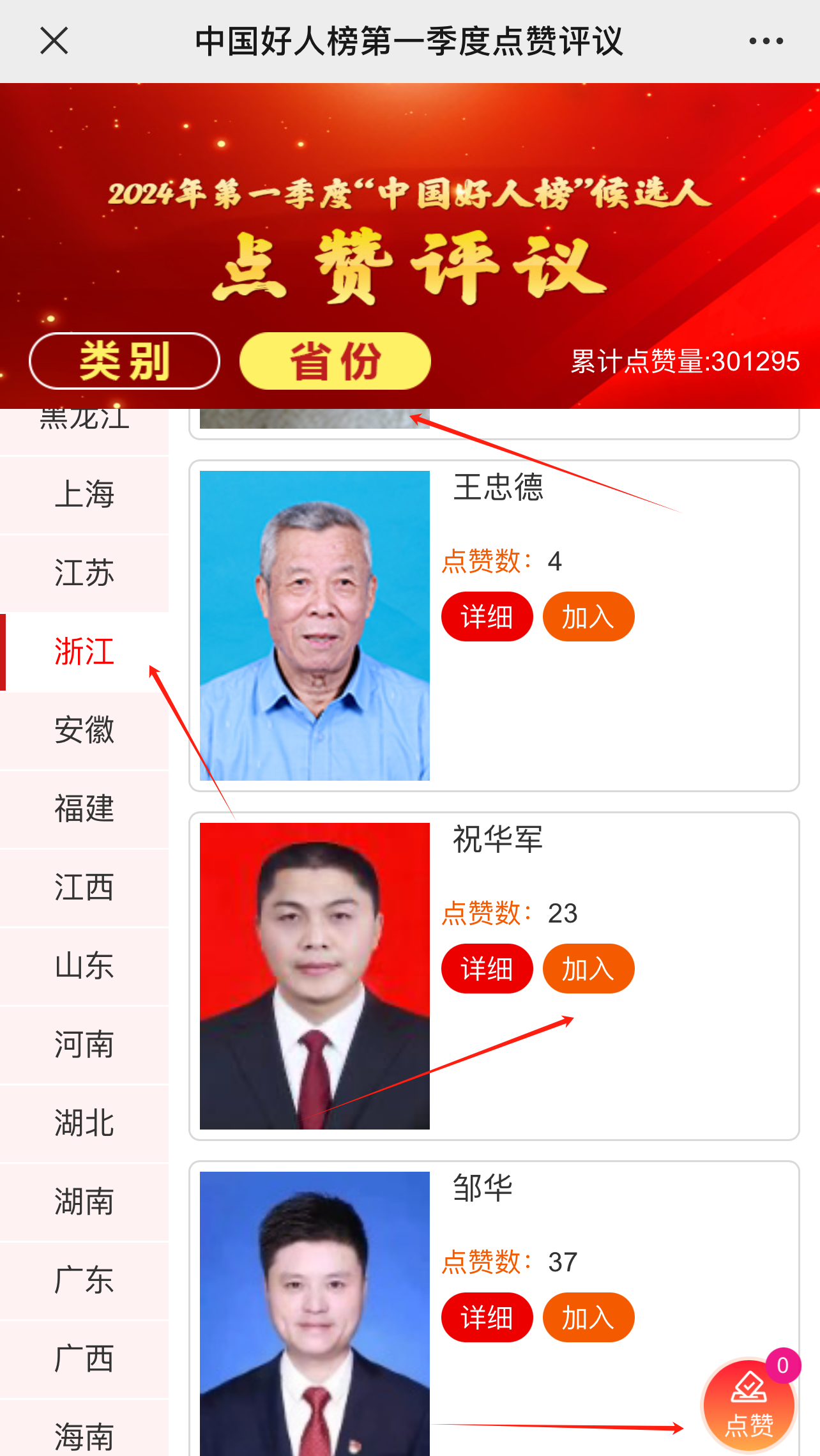Choose 安徽 province

pyautogui.click(x=84, y=730)
